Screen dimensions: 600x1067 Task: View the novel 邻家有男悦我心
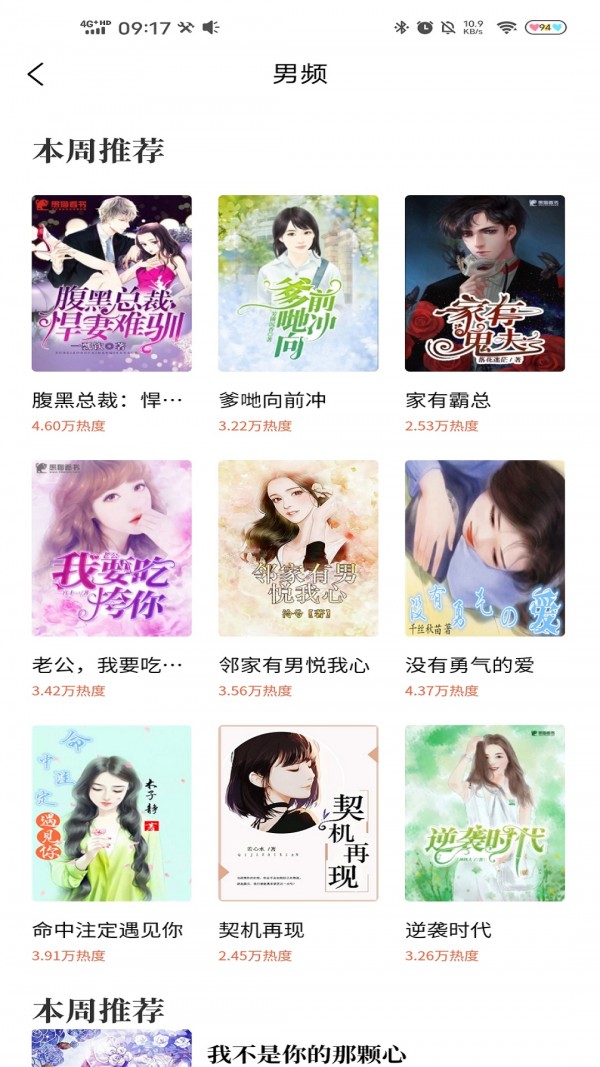click(x=298, y=548)
